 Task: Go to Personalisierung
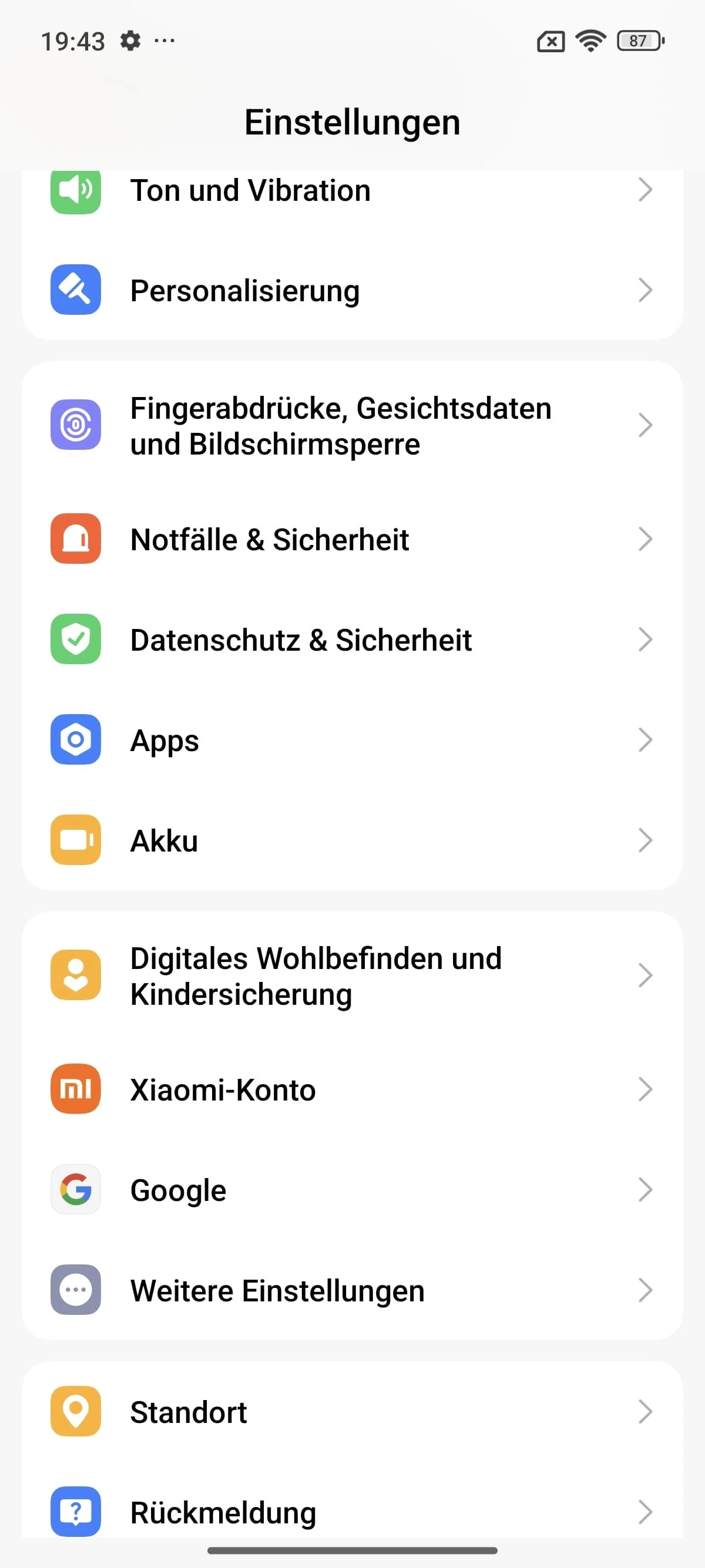tap(352, 290)
